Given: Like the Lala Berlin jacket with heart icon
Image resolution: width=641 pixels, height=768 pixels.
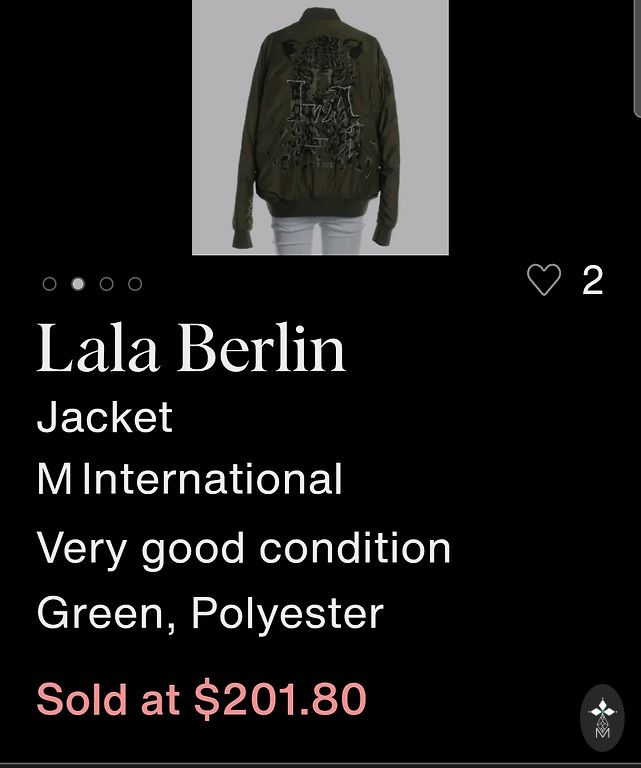Looking at the screenshot, I should click(x=544, y=281).
